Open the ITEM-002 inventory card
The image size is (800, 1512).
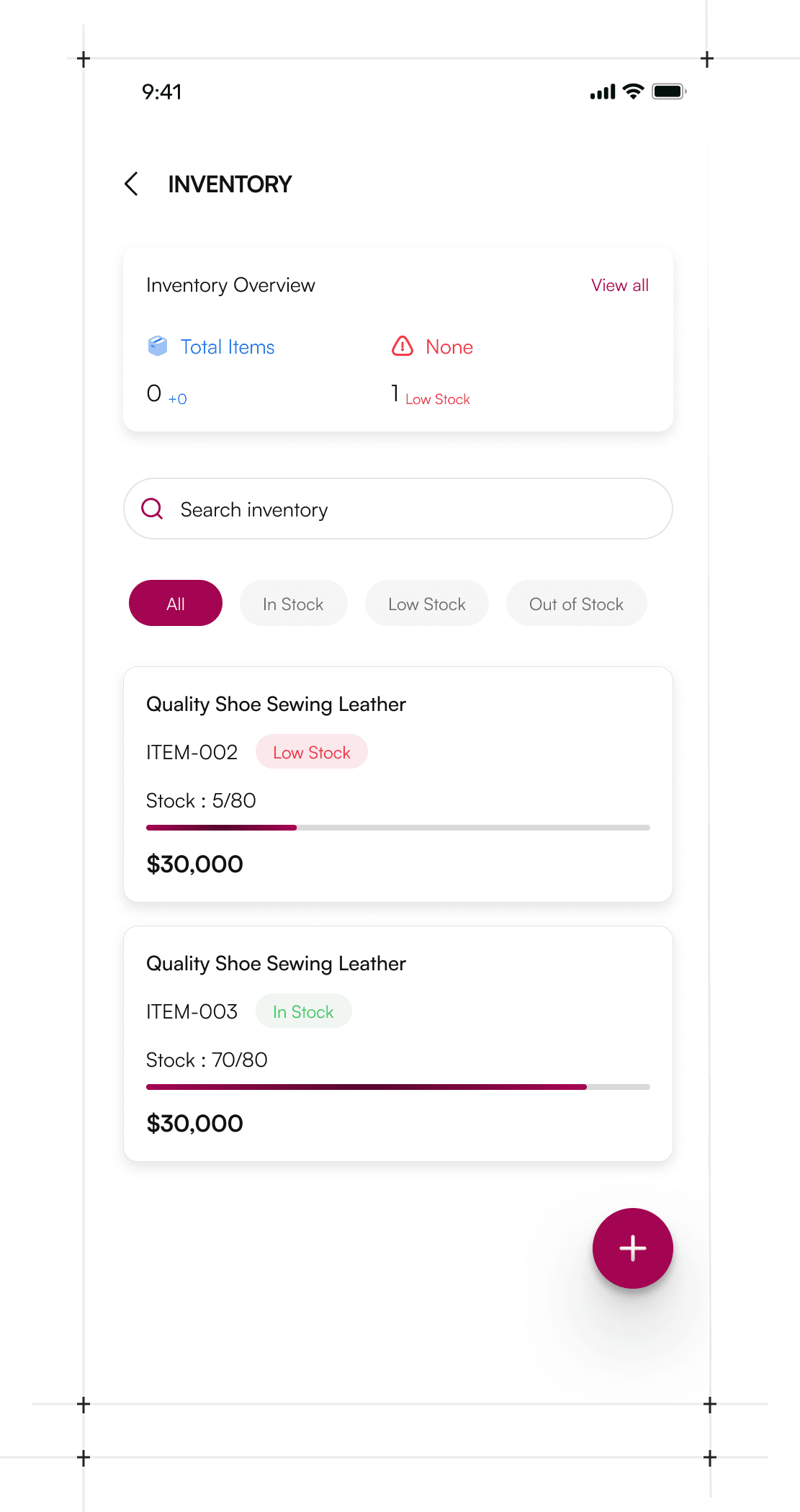tap(397, 784)
